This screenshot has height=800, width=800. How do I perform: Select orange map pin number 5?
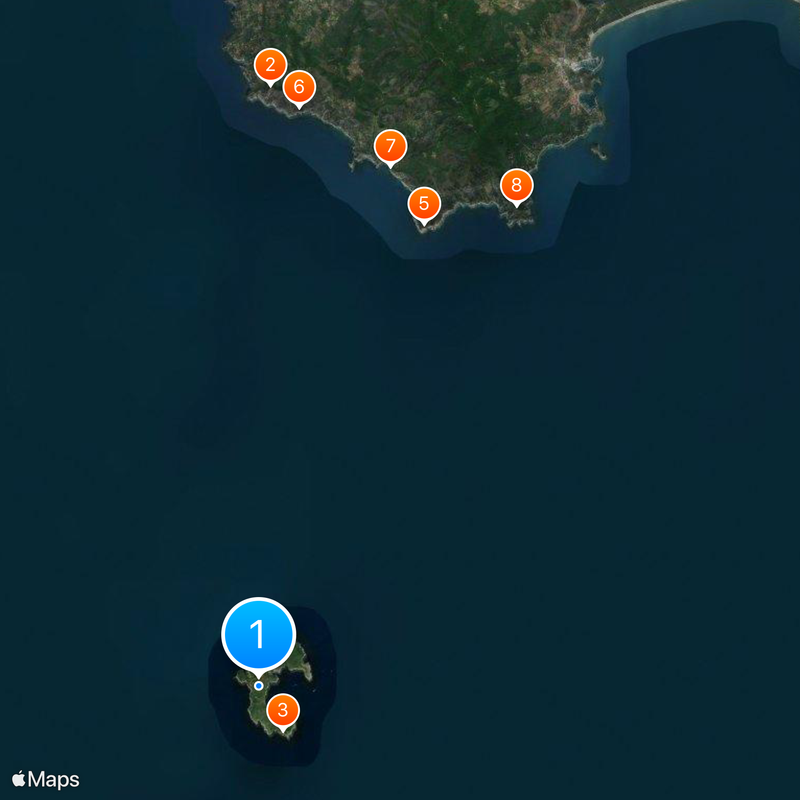click(424, 204)
